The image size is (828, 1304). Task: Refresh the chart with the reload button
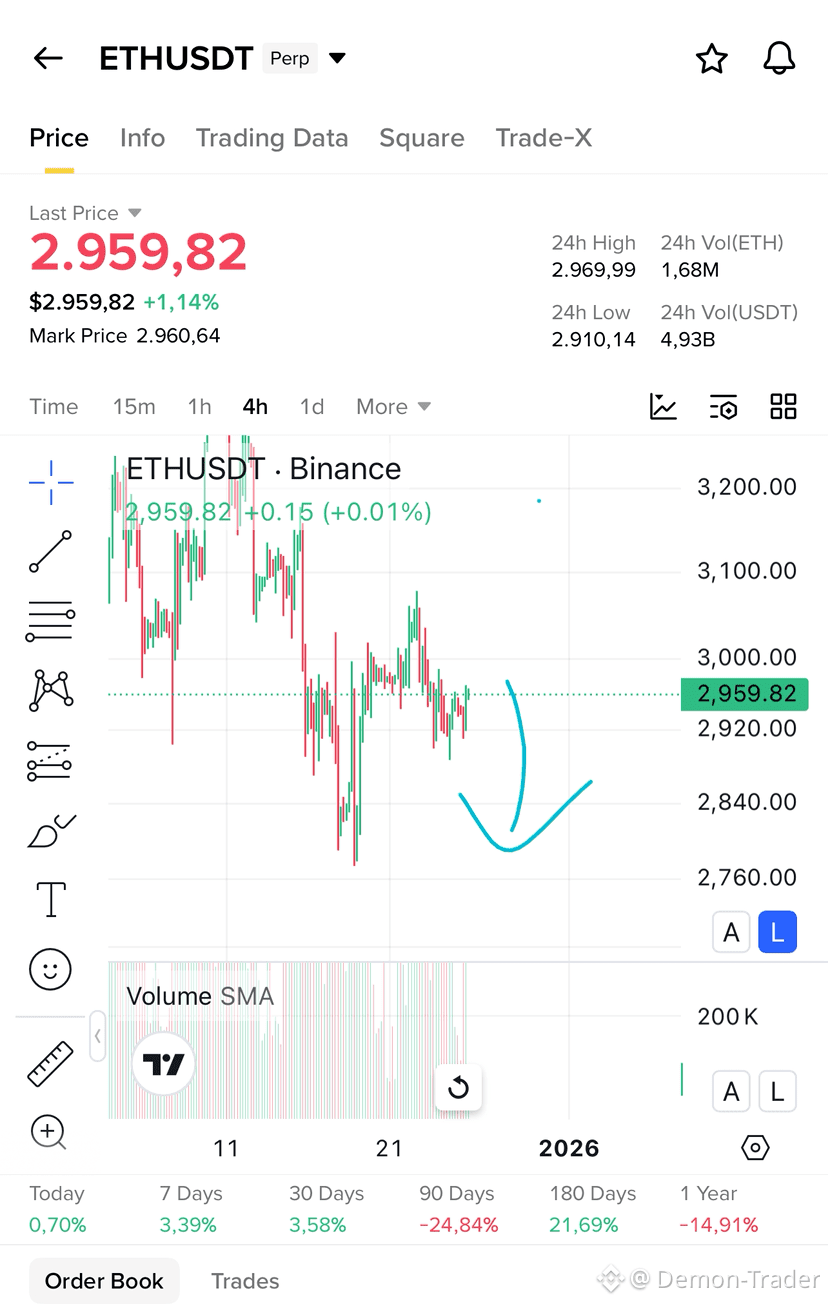[x=458, y=1087]
